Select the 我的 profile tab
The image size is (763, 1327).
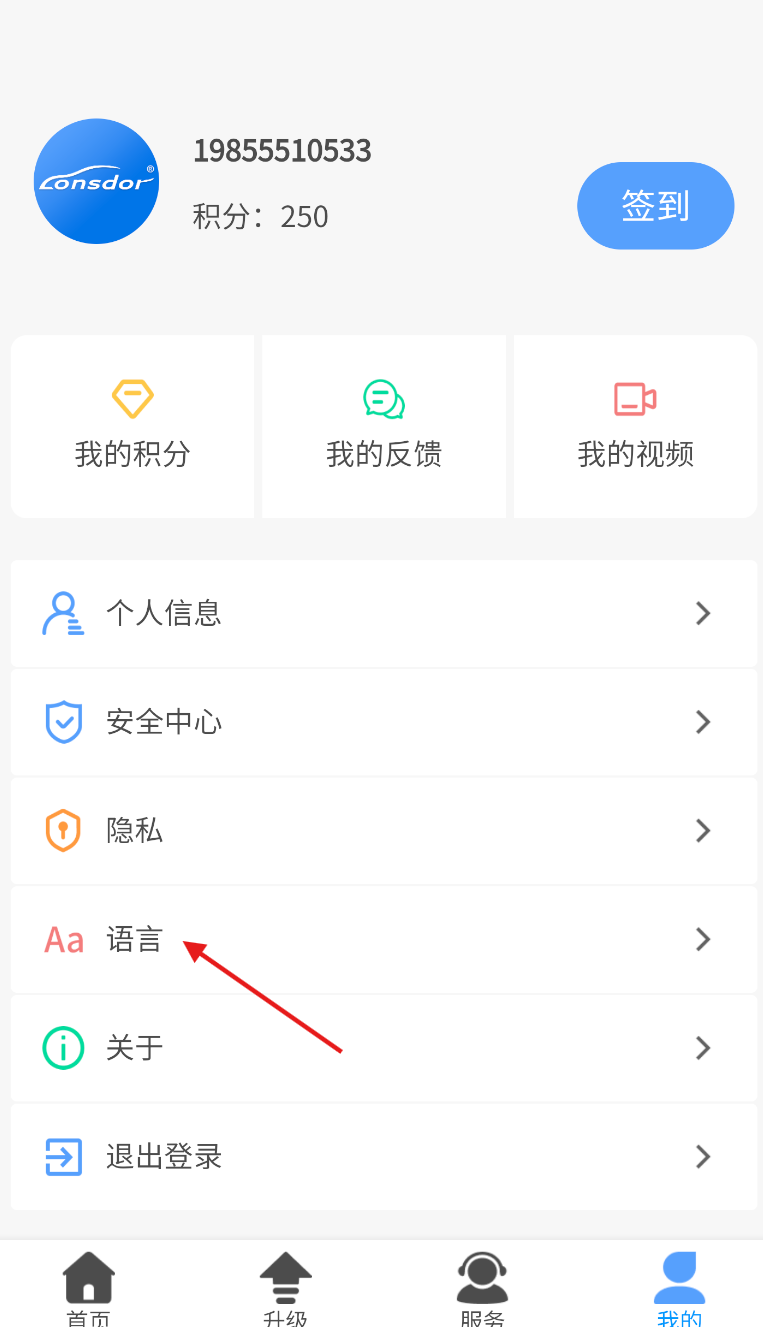[x=679, y=1286]
